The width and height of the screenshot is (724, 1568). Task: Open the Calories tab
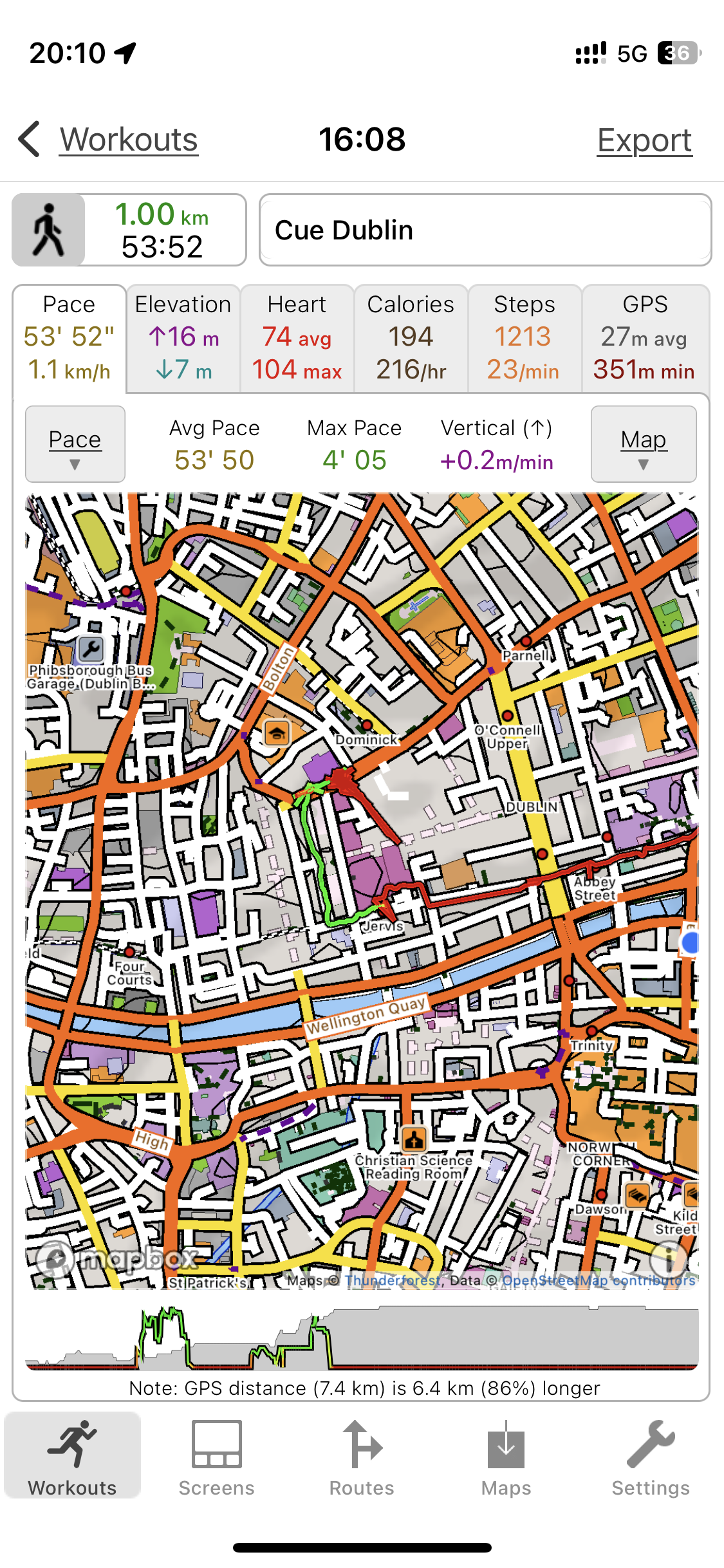411,337
